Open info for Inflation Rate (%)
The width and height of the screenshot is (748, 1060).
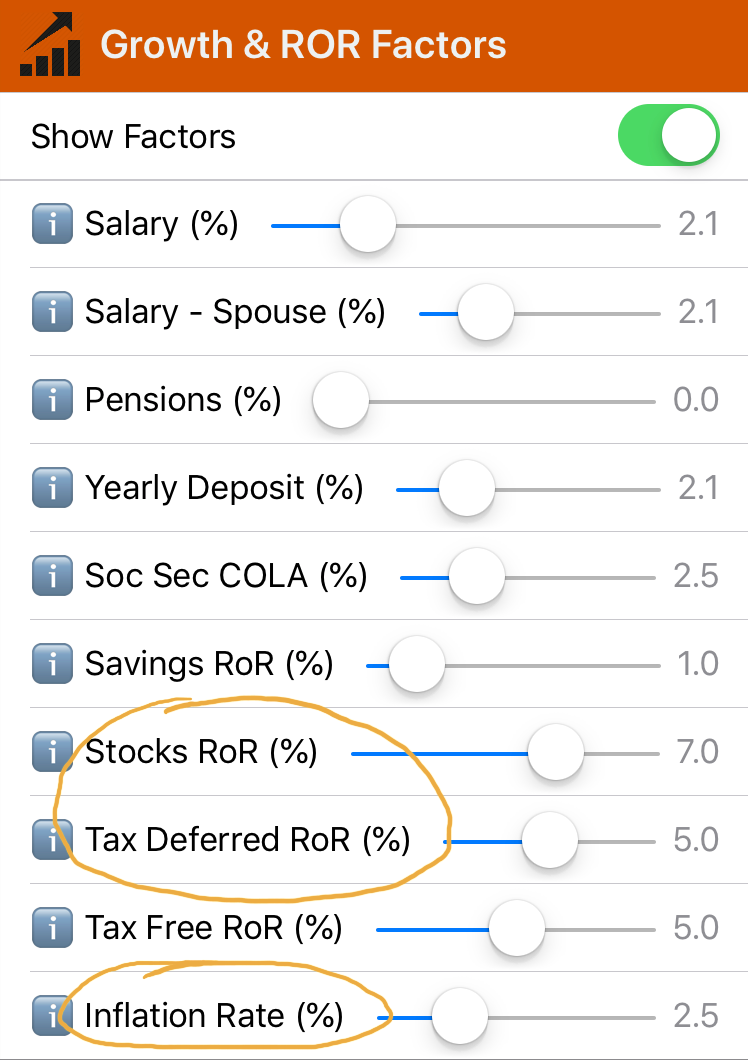(52, 1016)
